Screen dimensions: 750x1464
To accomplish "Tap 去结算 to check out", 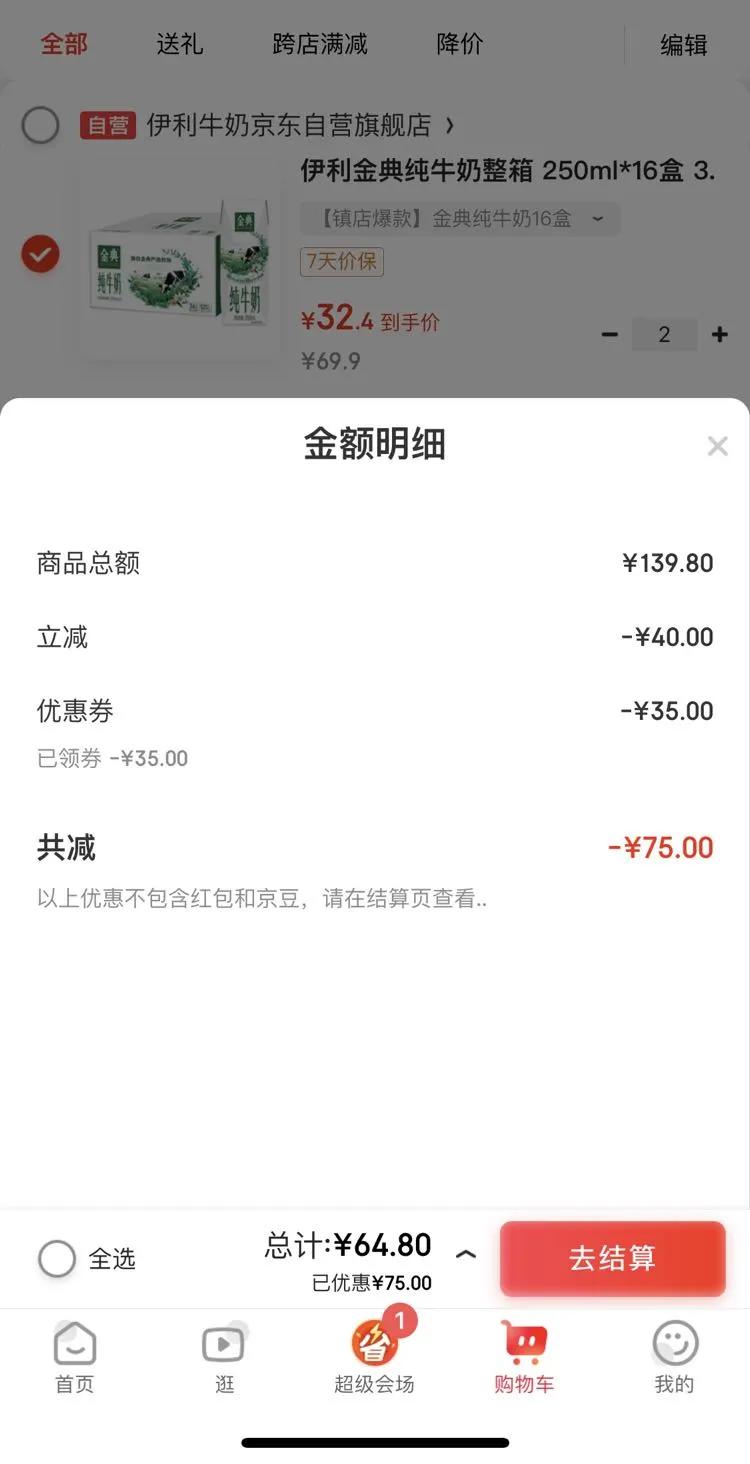I will click(612, 1258).
